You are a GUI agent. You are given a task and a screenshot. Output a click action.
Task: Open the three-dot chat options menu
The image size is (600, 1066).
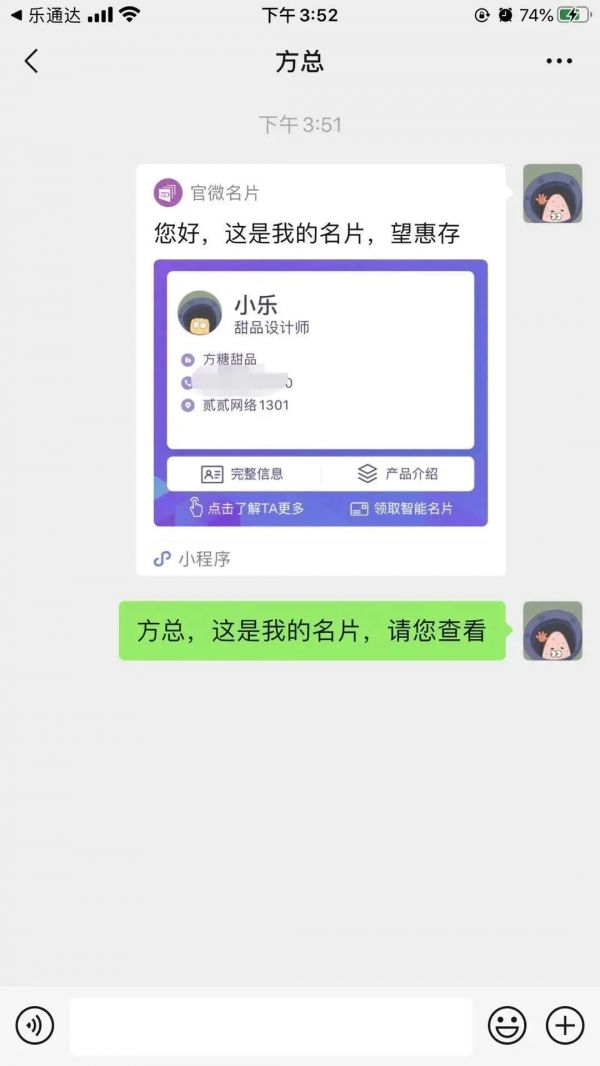click(559, 61)
